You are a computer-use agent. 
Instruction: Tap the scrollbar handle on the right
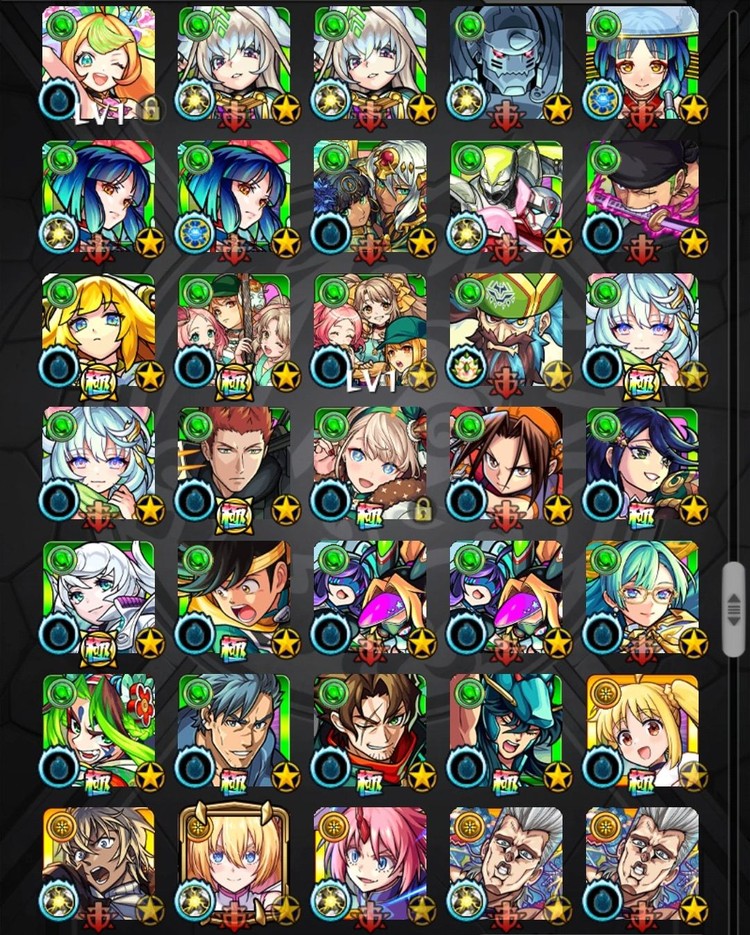tap(734, 607)
